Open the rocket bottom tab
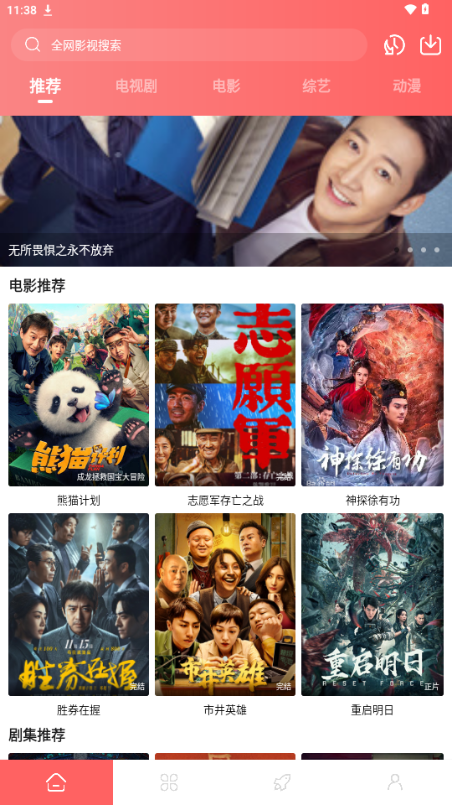452x805 pixels. (x=282, y=782)
